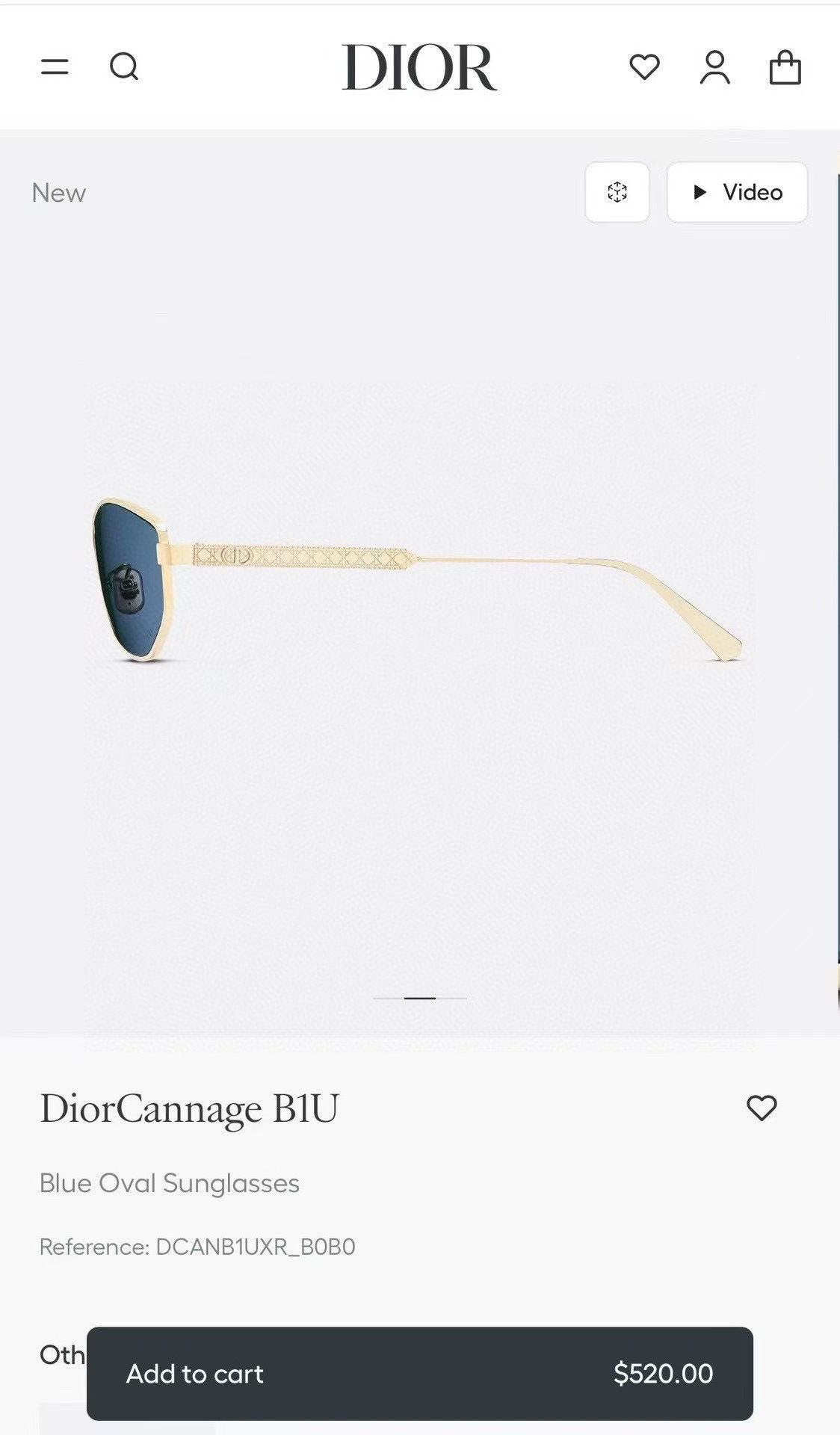Screen dimensions: 840x1435
Task: Open the hamburger menu
Action: pos(55,67)
